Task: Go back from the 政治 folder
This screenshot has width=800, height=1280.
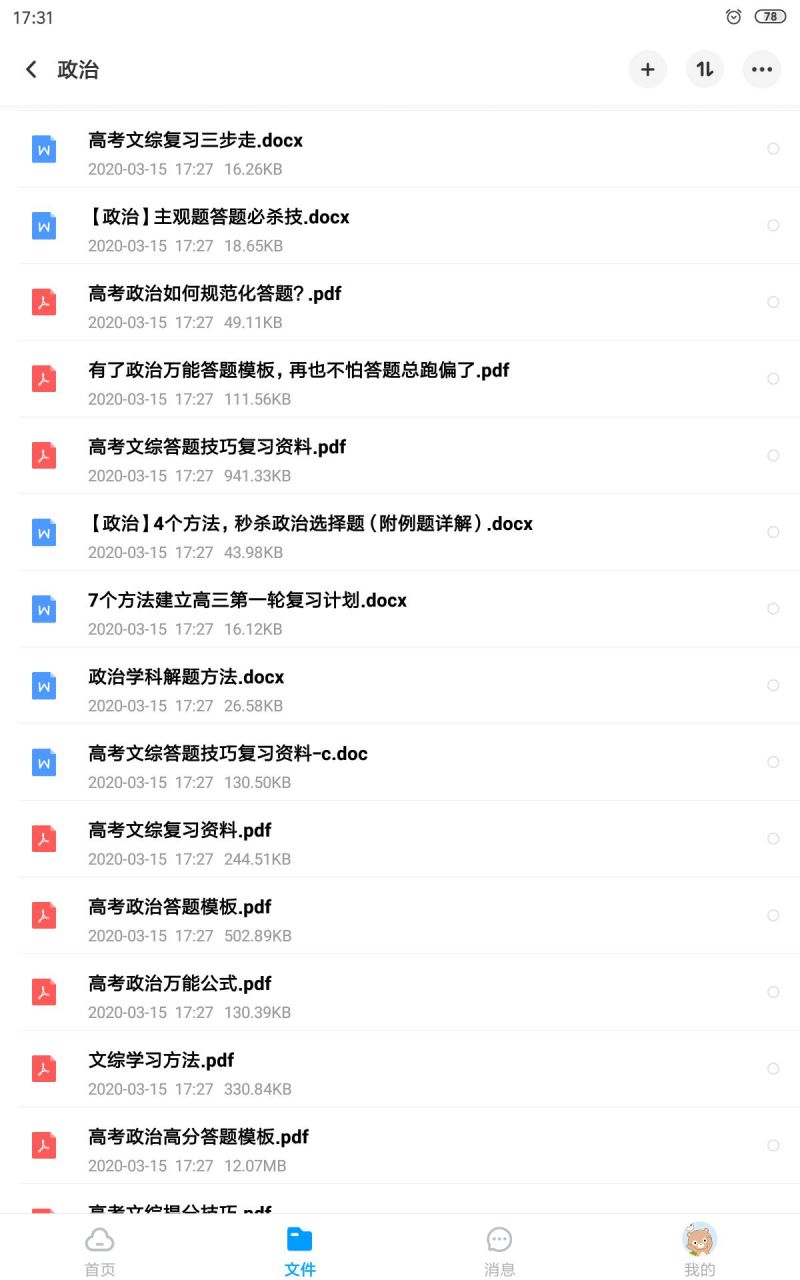Action: click(31, 69)
